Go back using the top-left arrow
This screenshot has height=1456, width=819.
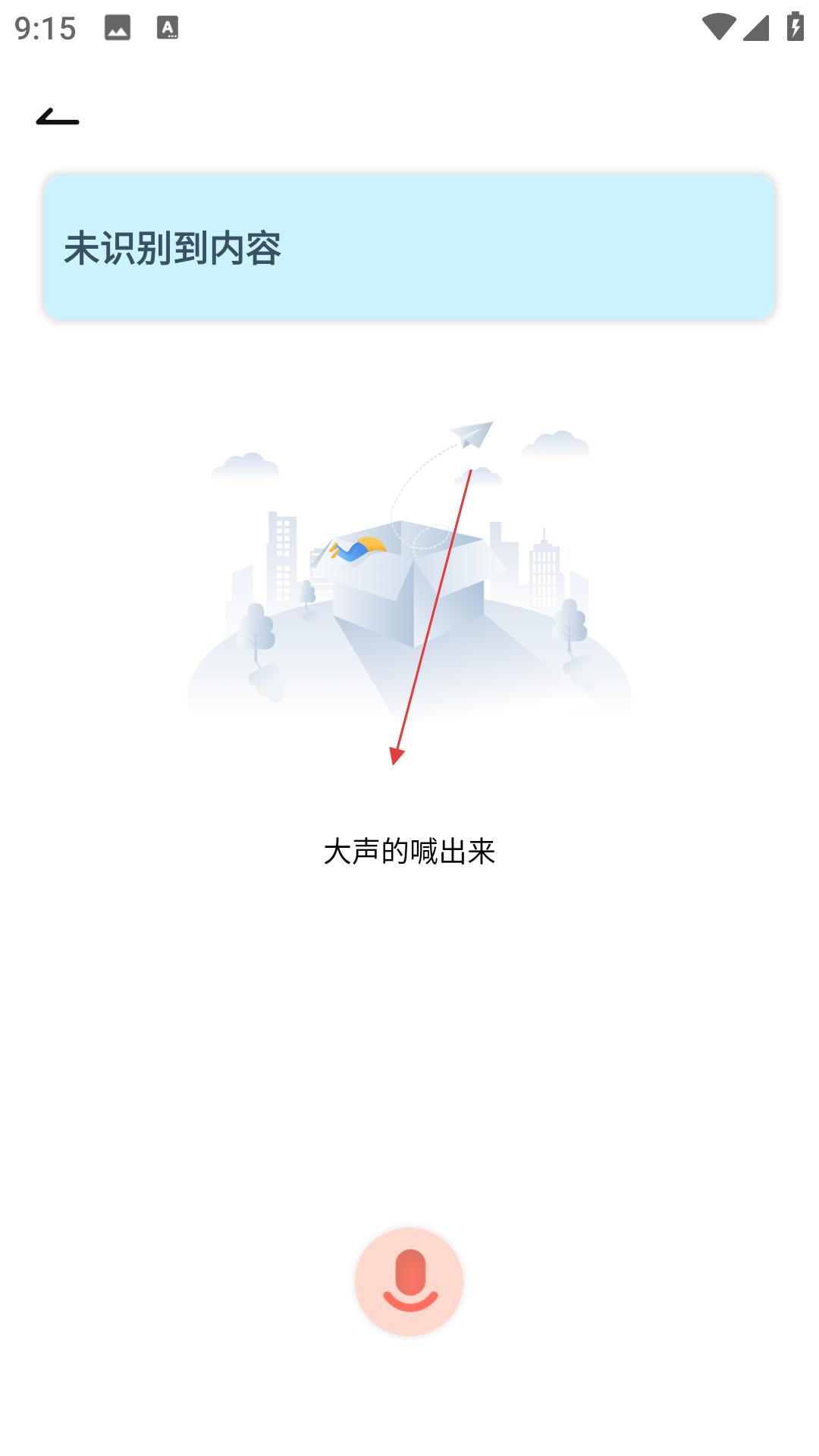58,118
